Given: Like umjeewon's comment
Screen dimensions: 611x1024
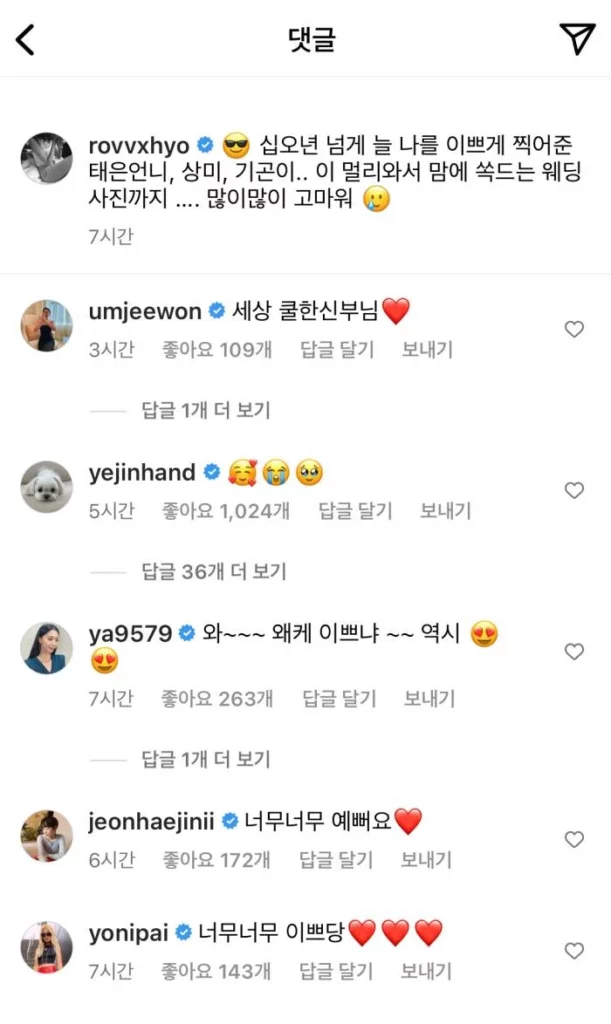Looking at the screenshot, I should [574, 329].
